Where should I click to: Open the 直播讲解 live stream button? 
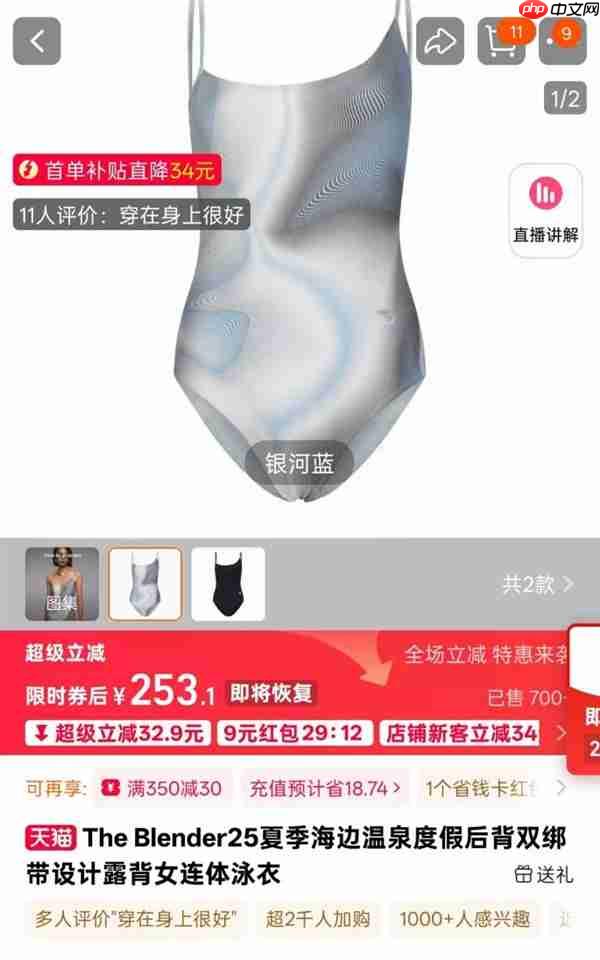pos(545,208)
